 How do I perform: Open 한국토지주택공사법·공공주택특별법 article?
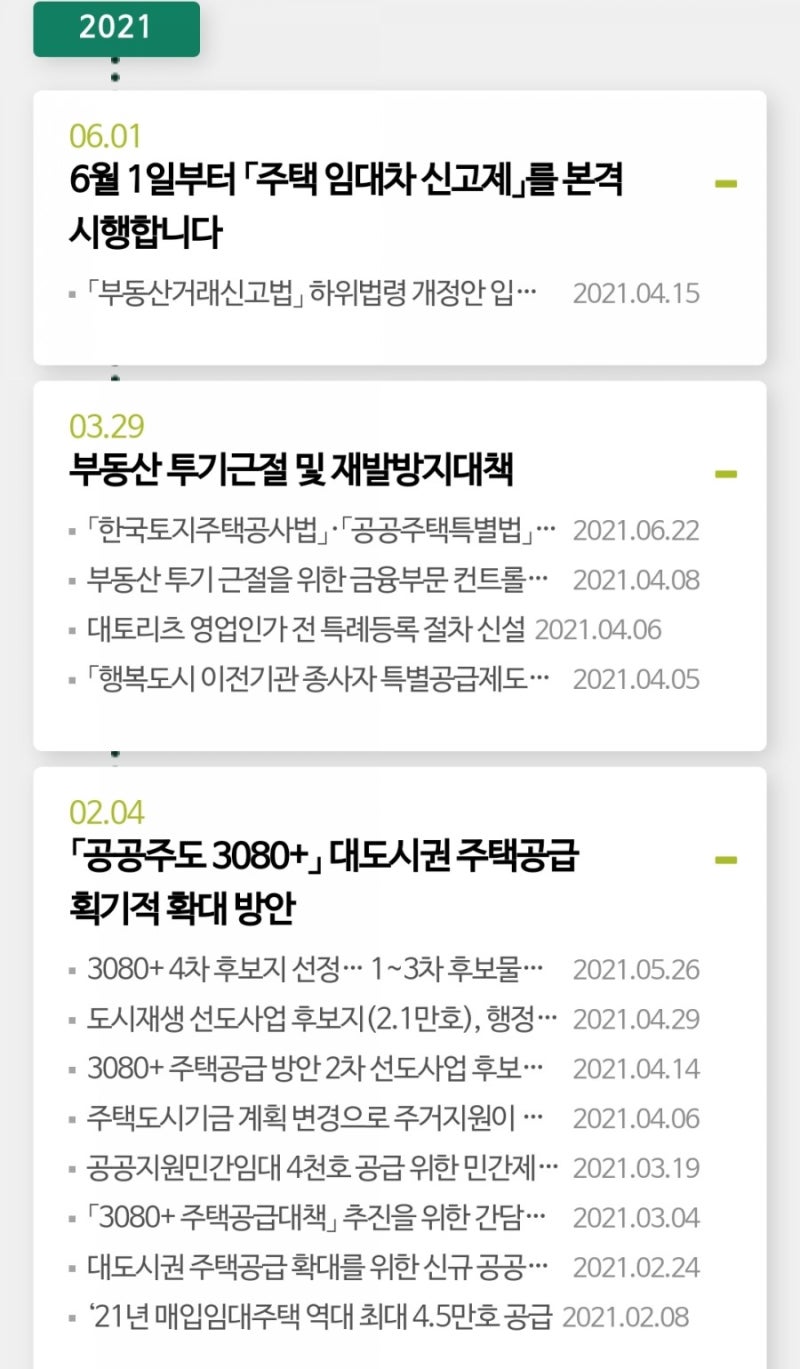click(320, 530)
